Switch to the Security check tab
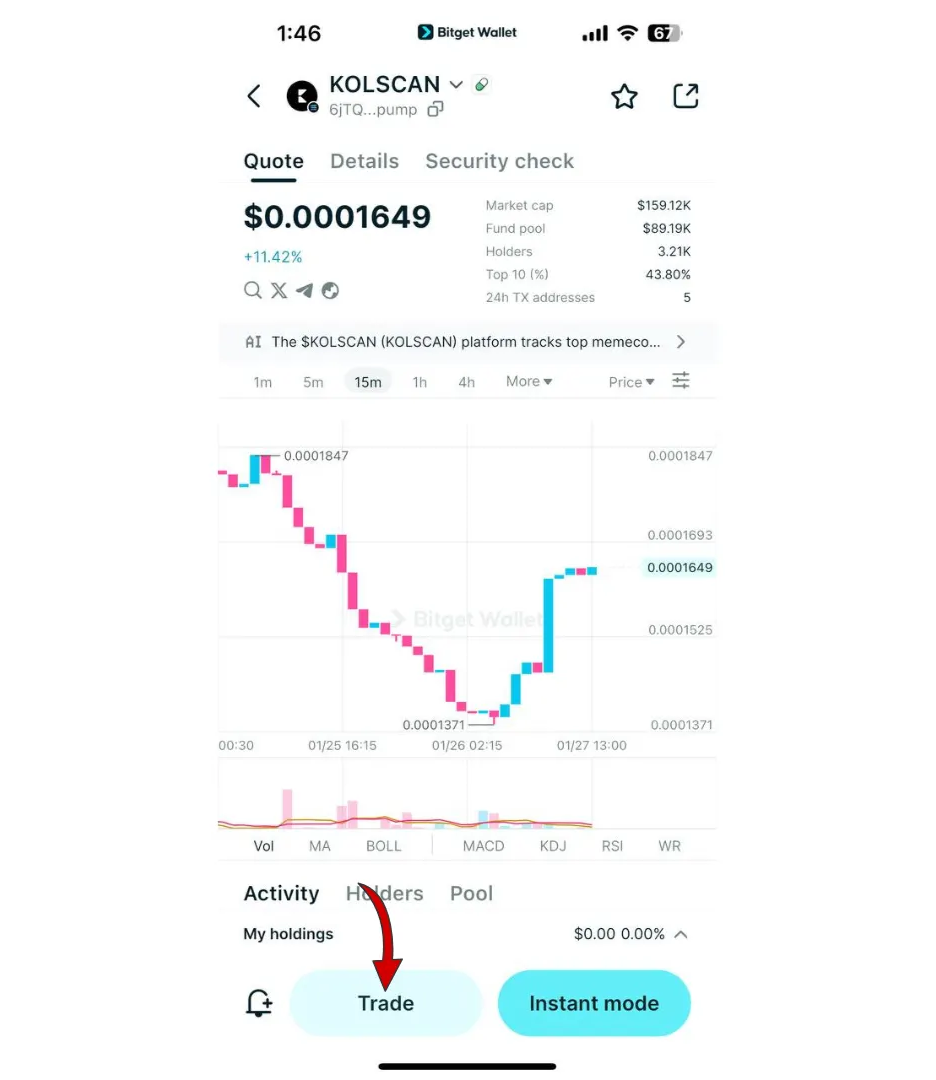This screenshot has height=1080, width=936. (x=499, y=161)
